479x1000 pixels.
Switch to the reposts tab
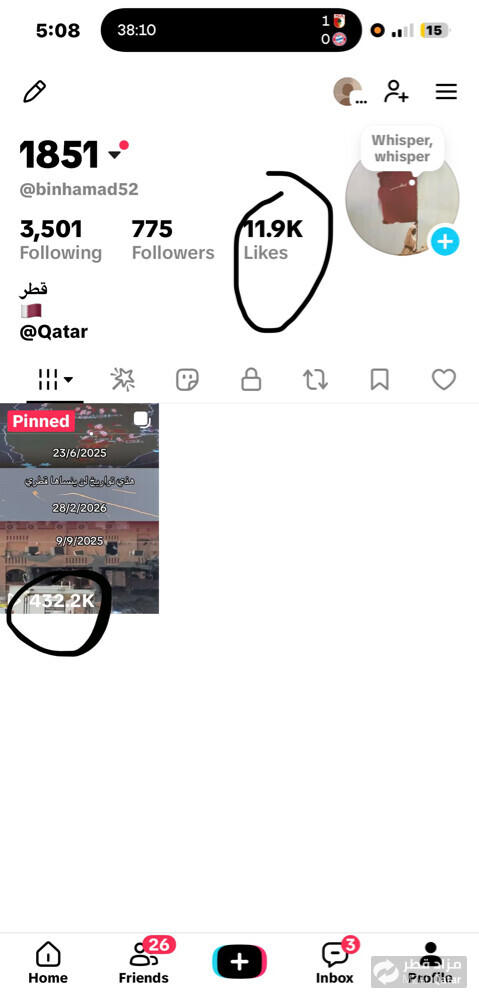tap(315, 379)
